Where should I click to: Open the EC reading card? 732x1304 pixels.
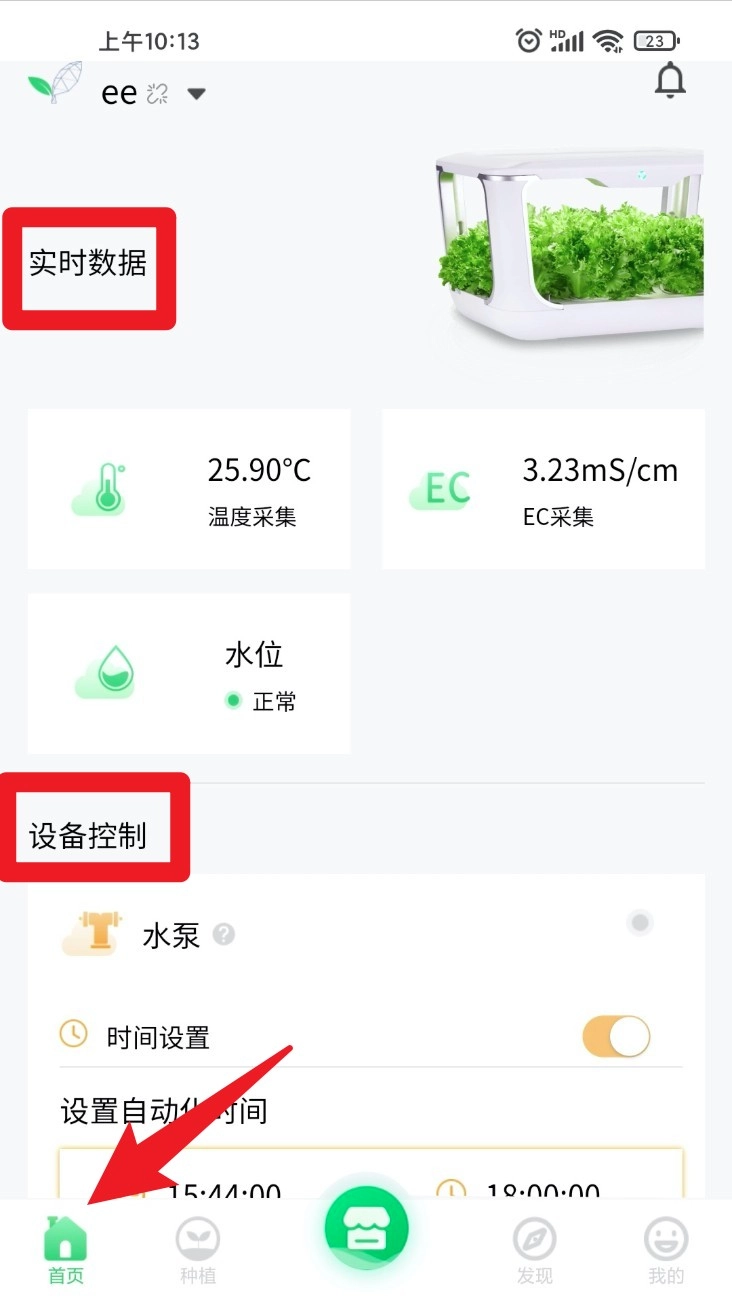pos(543,489)
